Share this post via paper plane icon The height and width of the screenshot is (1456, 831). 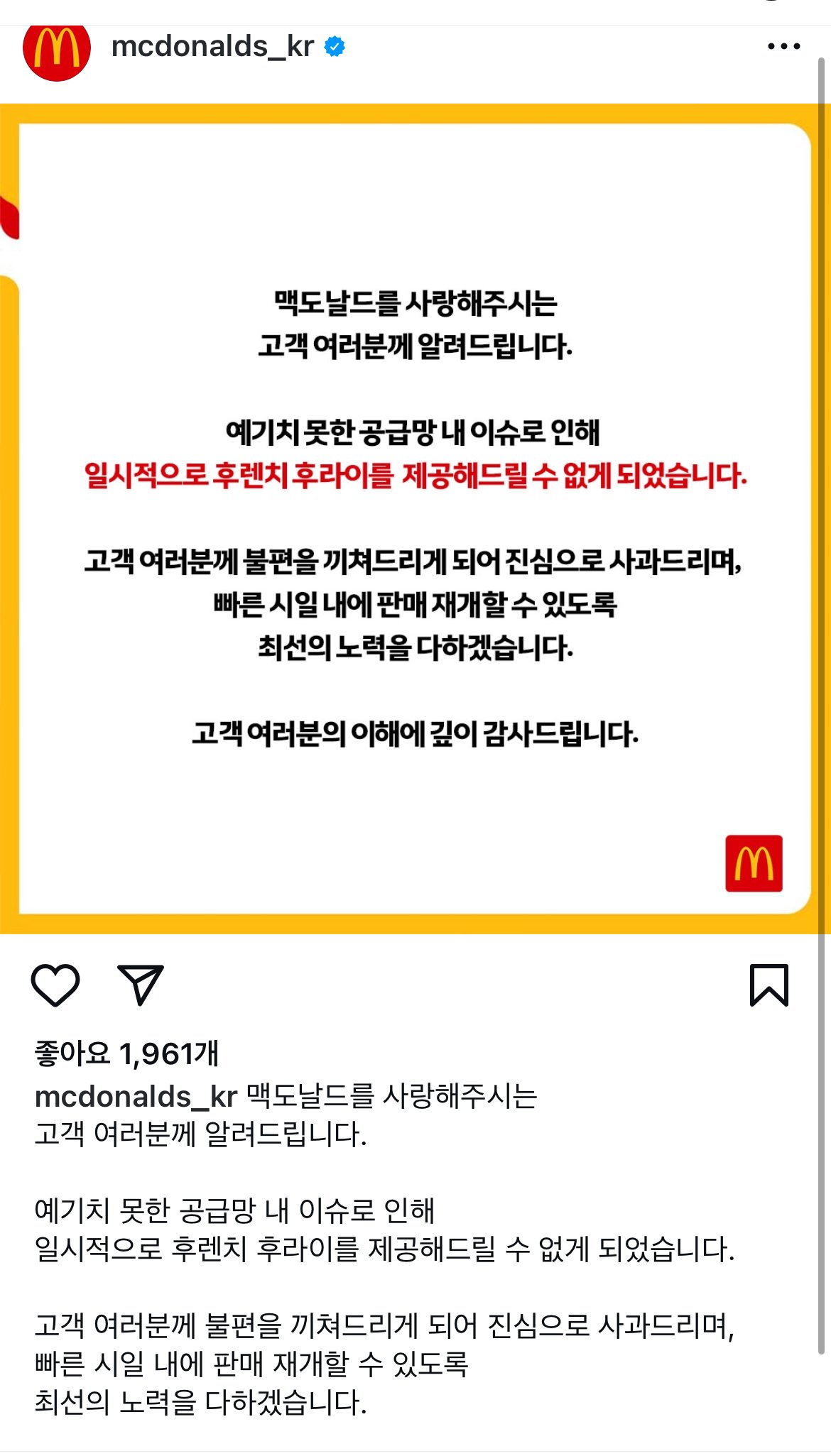[x=141, y=985]
